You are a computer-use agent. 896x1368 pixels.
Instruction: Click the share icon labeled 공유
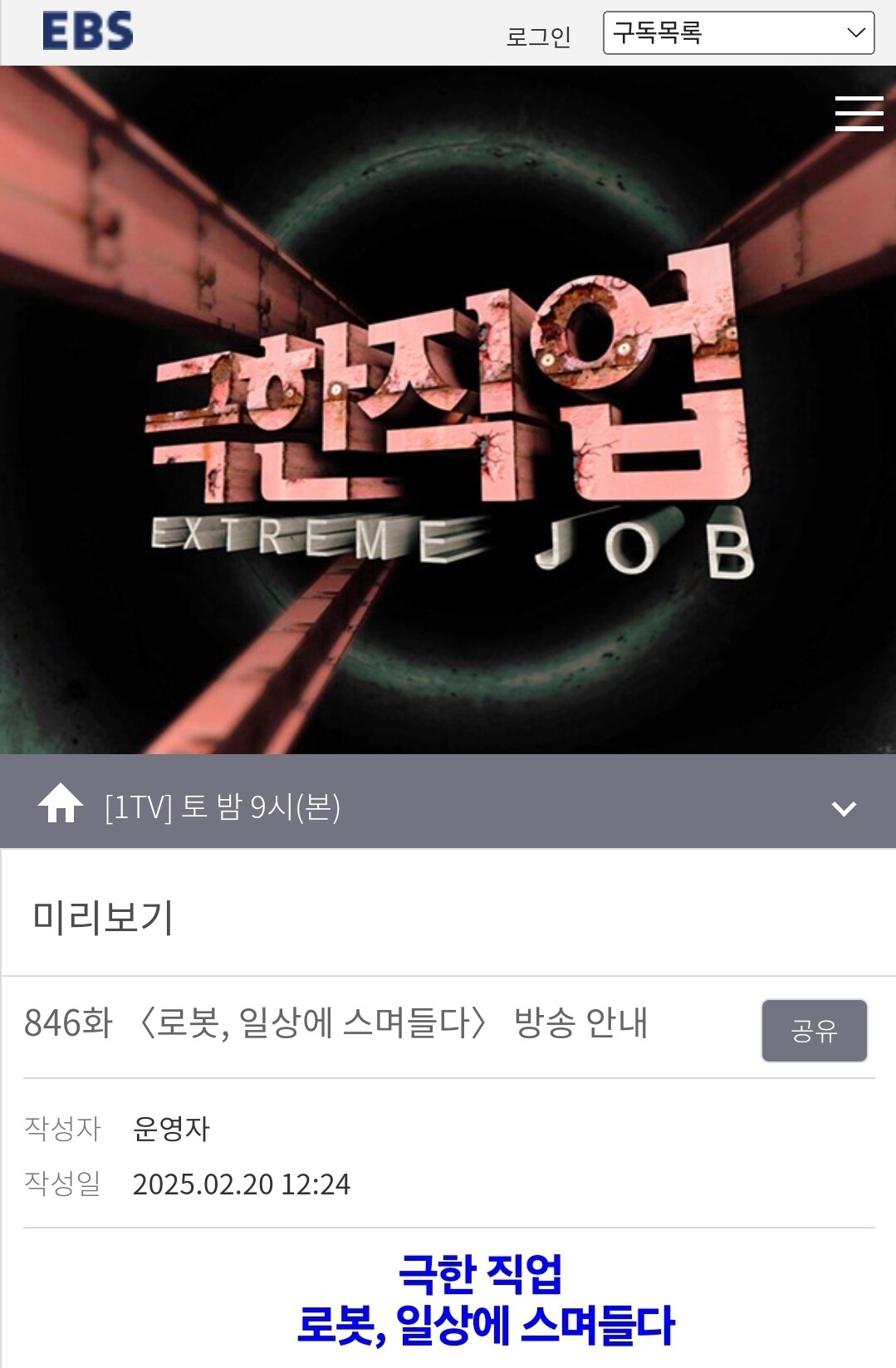(815, 1028)
